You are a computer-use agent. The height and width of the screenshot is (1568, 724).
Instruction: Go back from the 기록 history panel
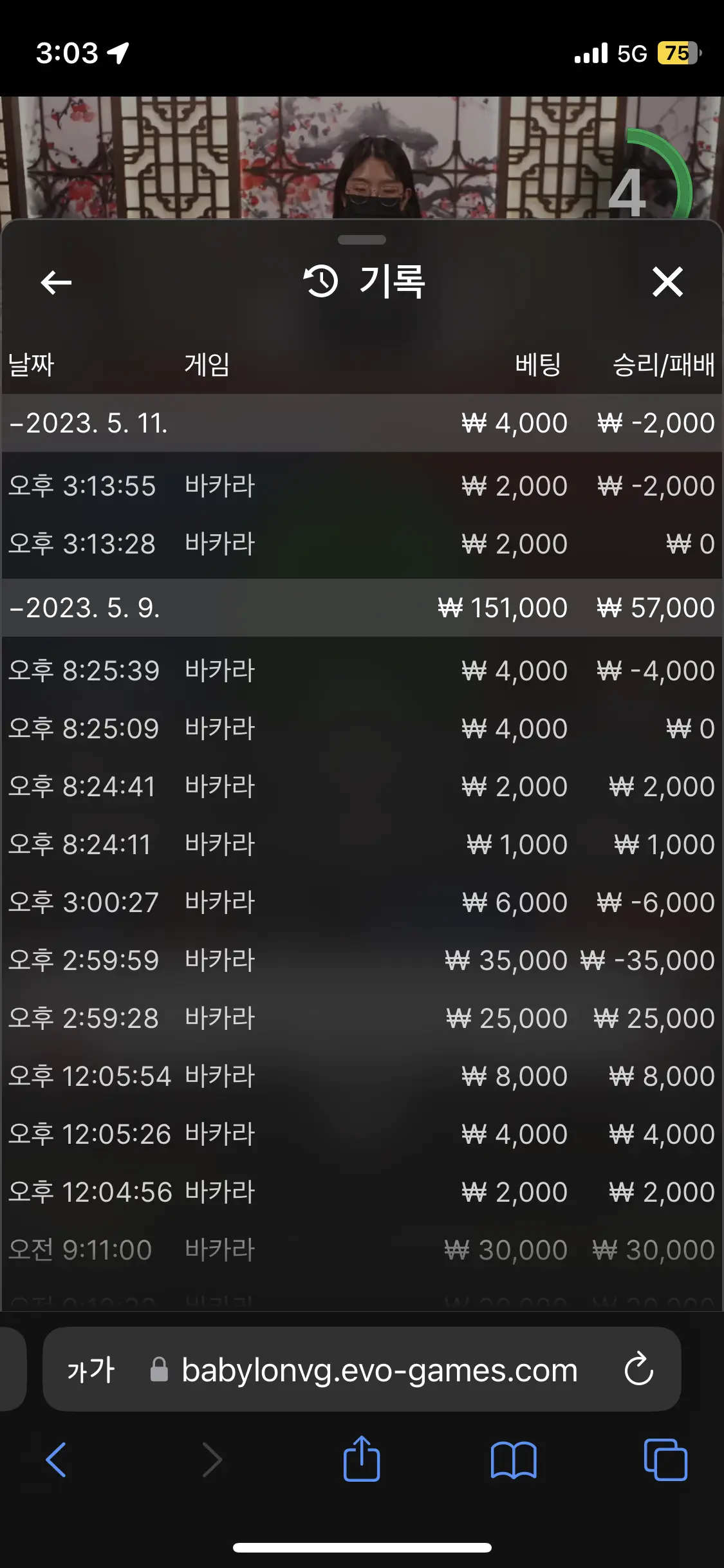[x=56, y=282]
